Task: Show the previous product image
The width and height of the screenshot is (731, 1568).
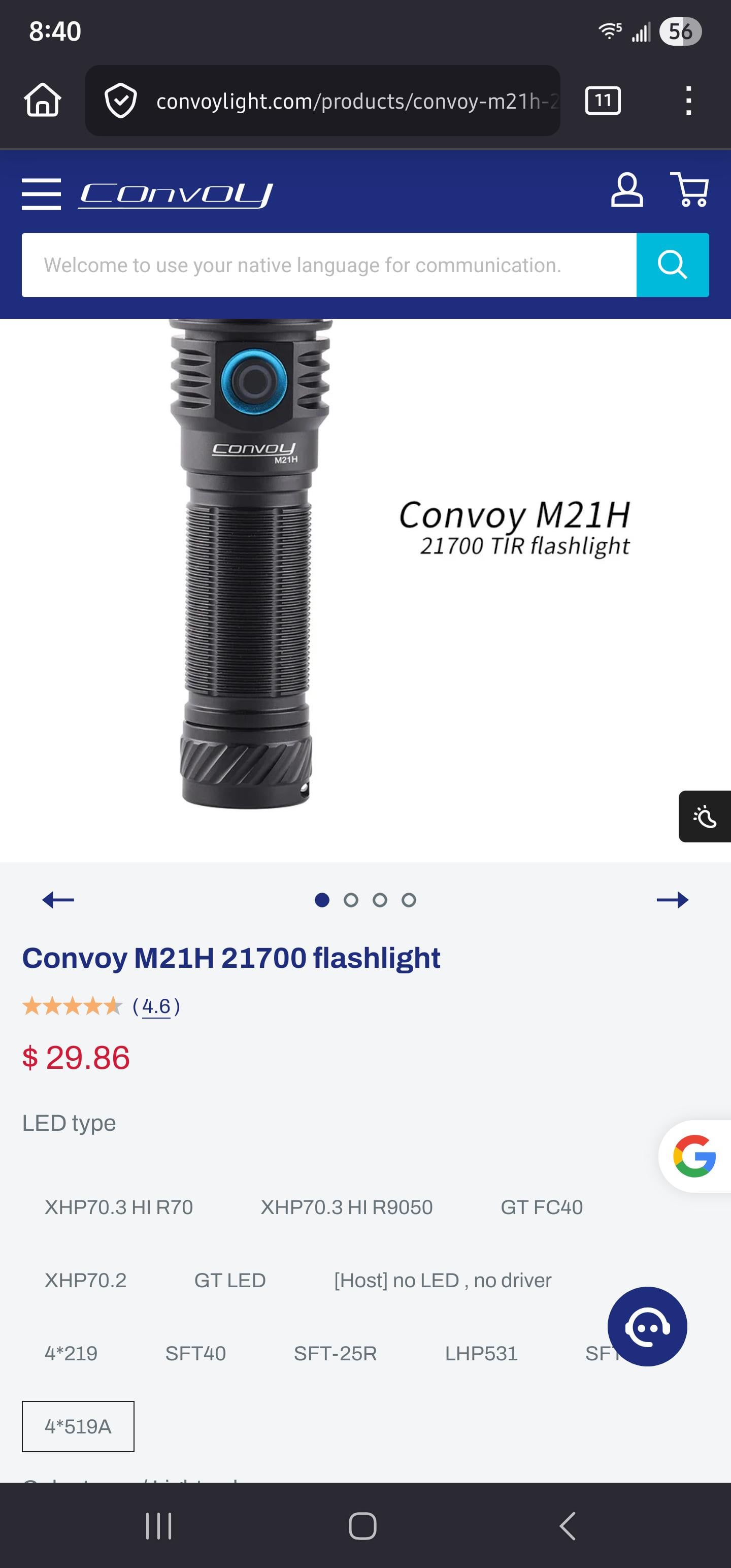Action: tap(58, 900)
